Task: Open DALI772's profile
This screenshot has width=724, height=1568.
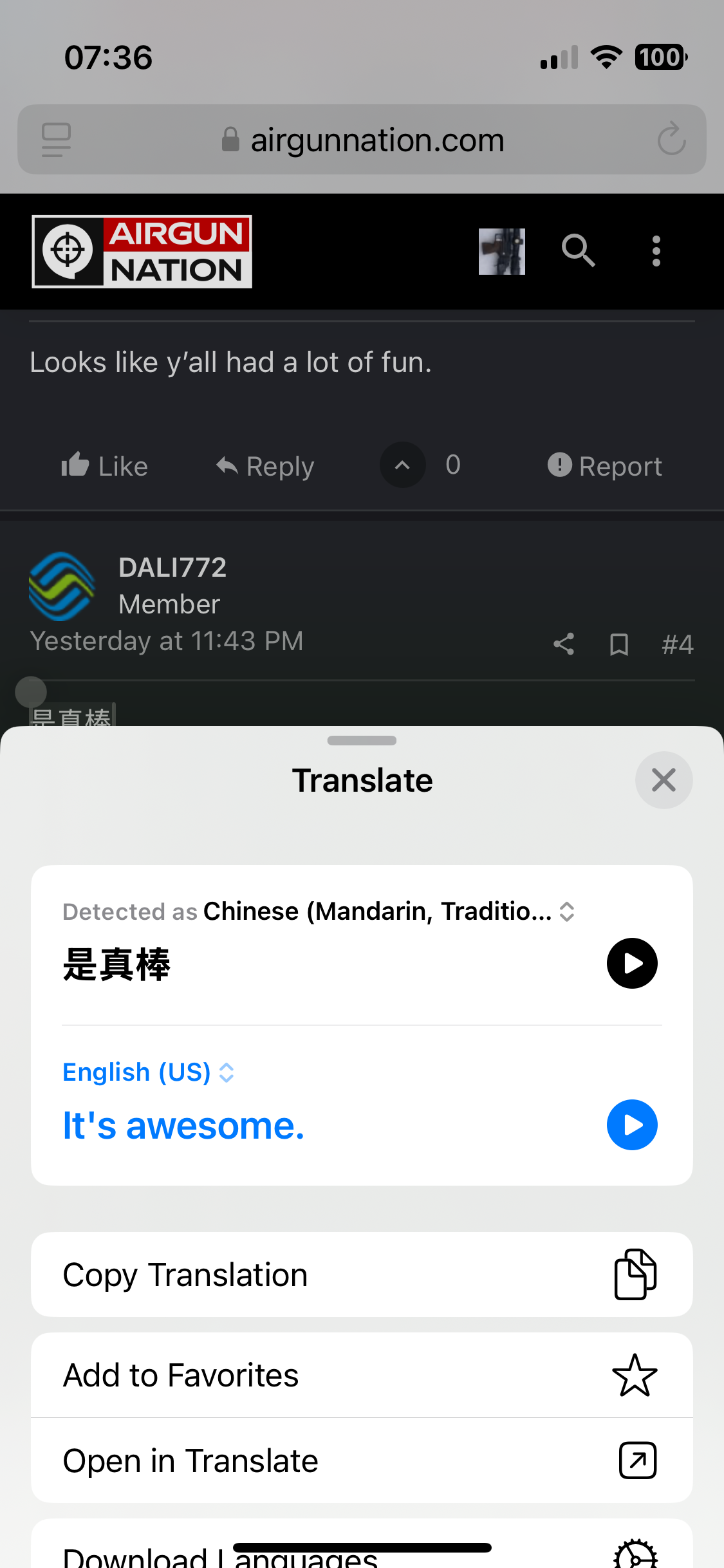Action: pos(172,568)
